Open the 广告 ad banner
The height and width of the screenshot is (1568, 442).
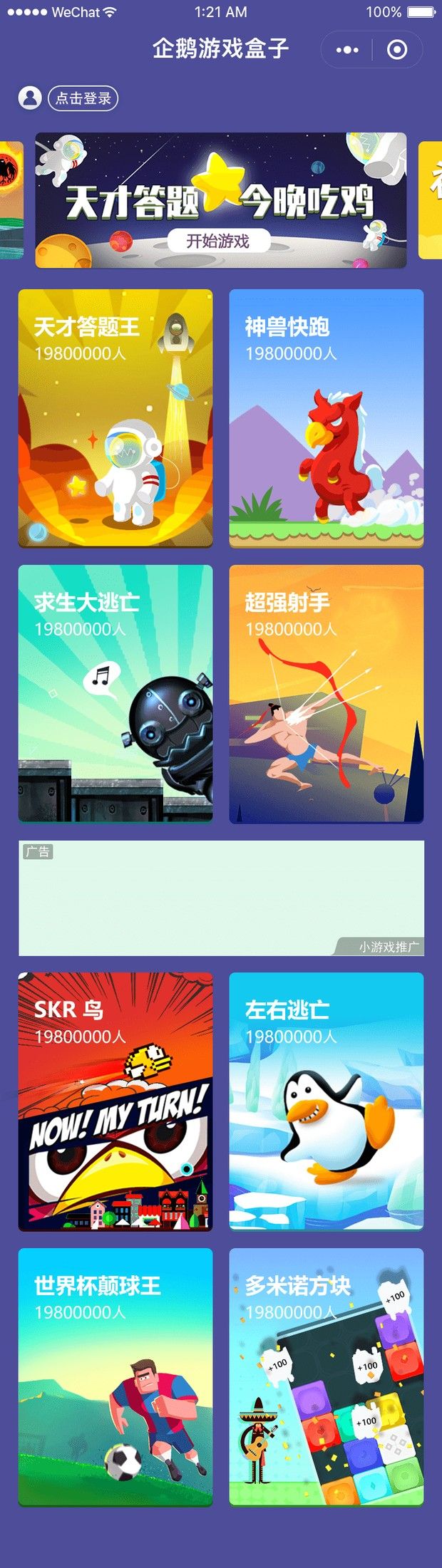(221, 898)
